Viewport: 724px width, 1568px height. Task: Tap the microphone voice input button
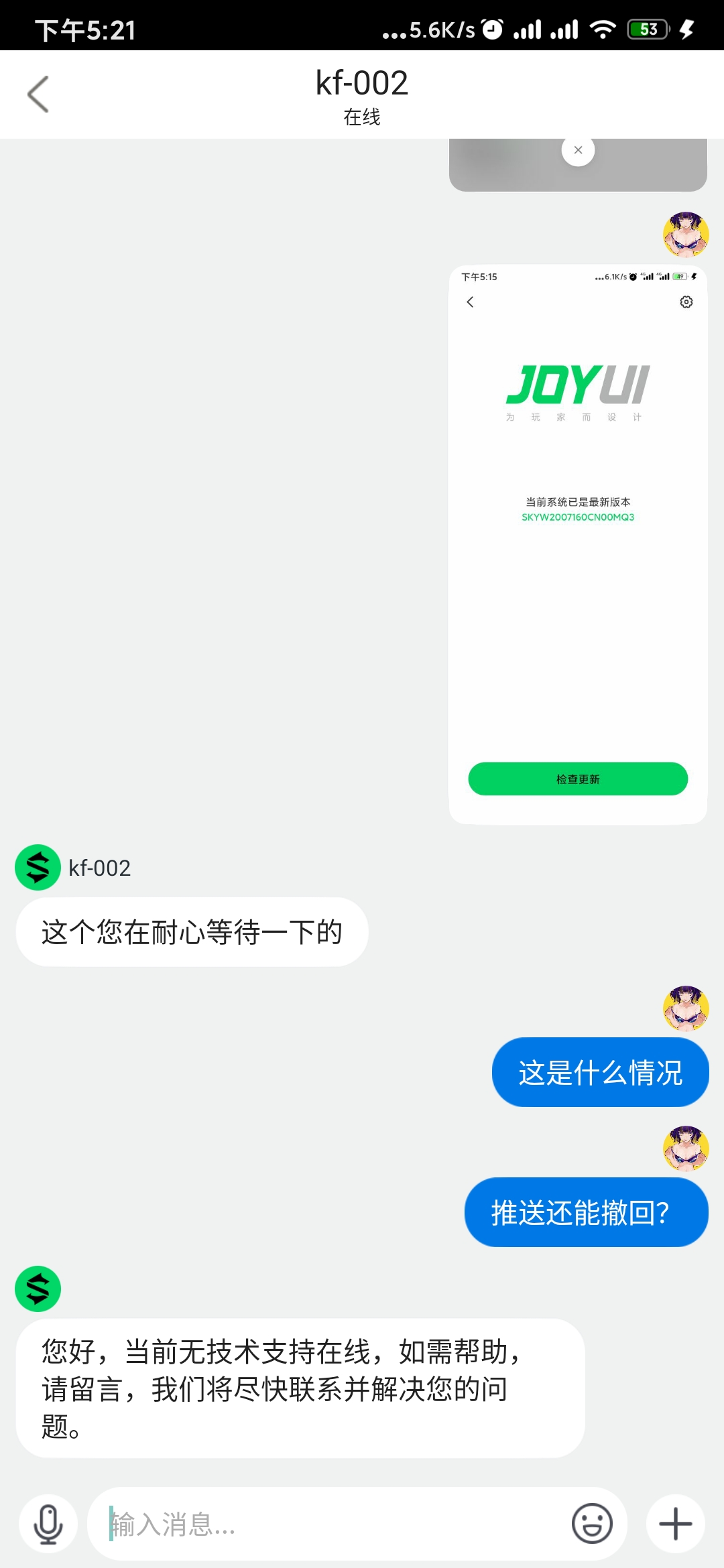(x=48, y=1524)
